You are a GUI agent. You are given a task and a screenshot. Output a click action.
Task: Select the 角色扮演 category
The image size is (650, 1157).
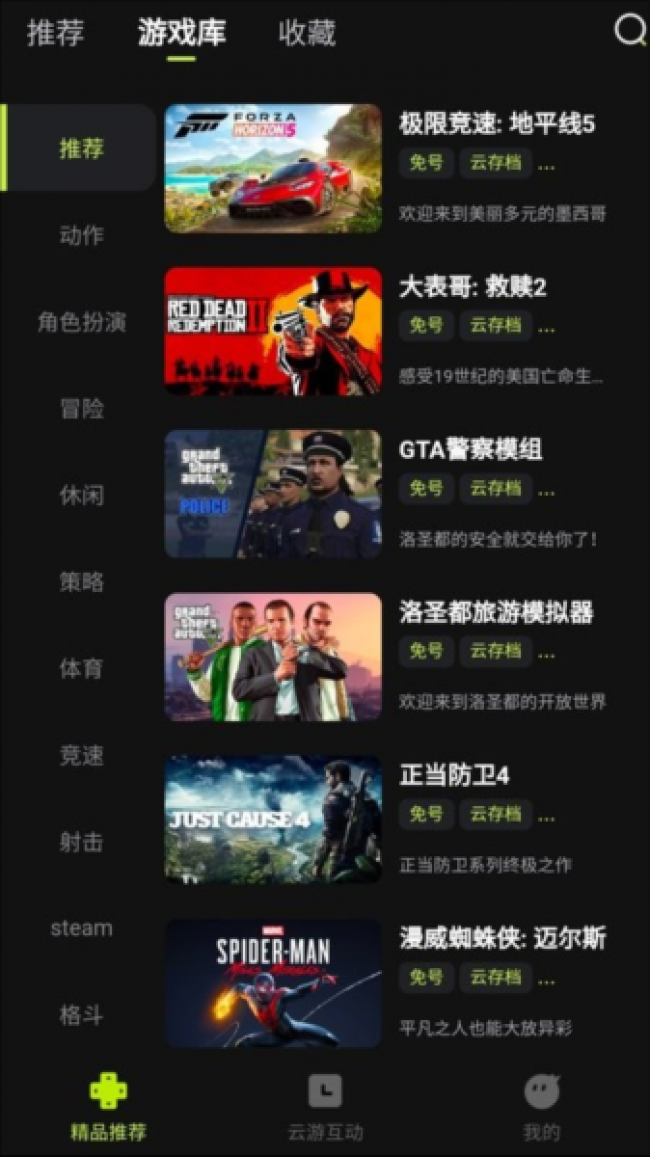(x=81, y=322)
